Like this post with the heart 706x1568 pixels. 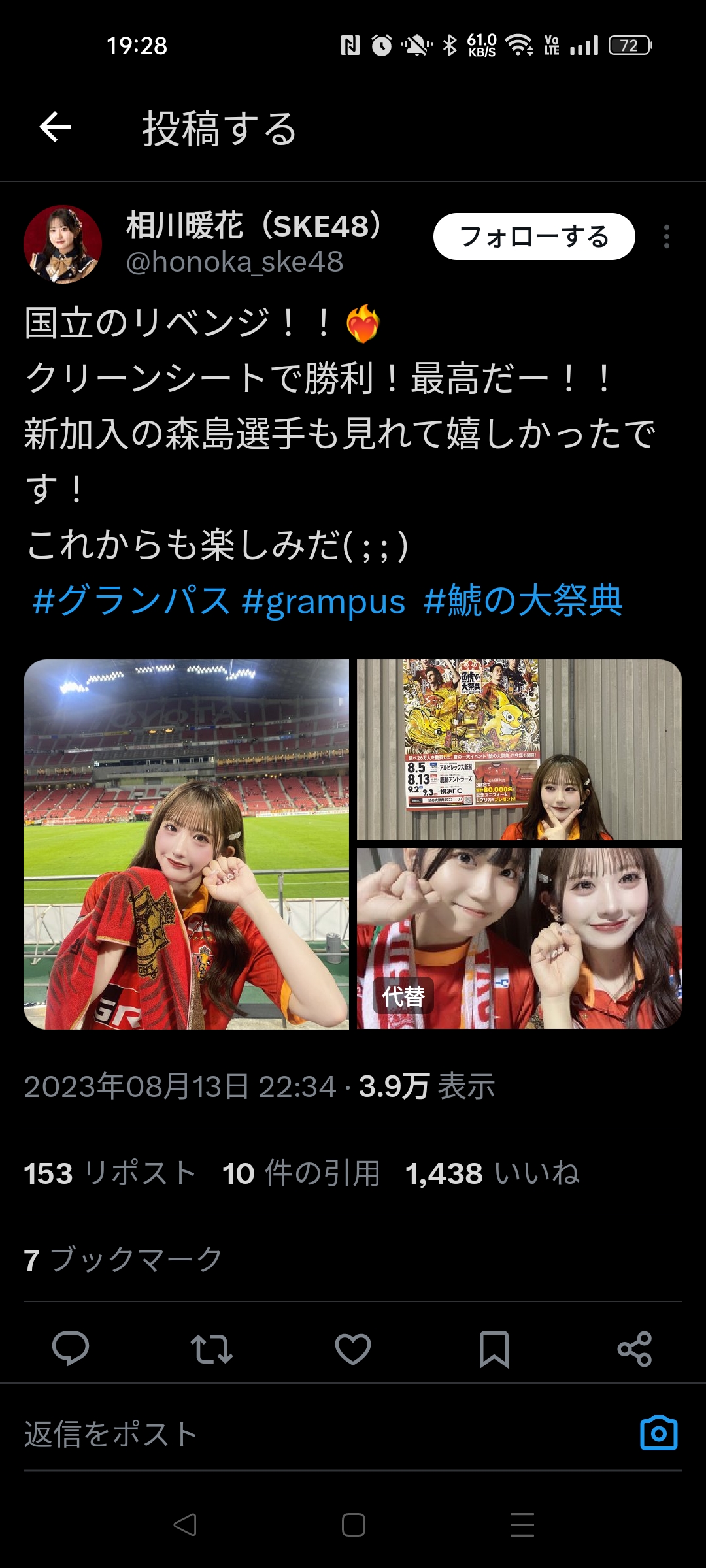click(x=353, y=1348)
